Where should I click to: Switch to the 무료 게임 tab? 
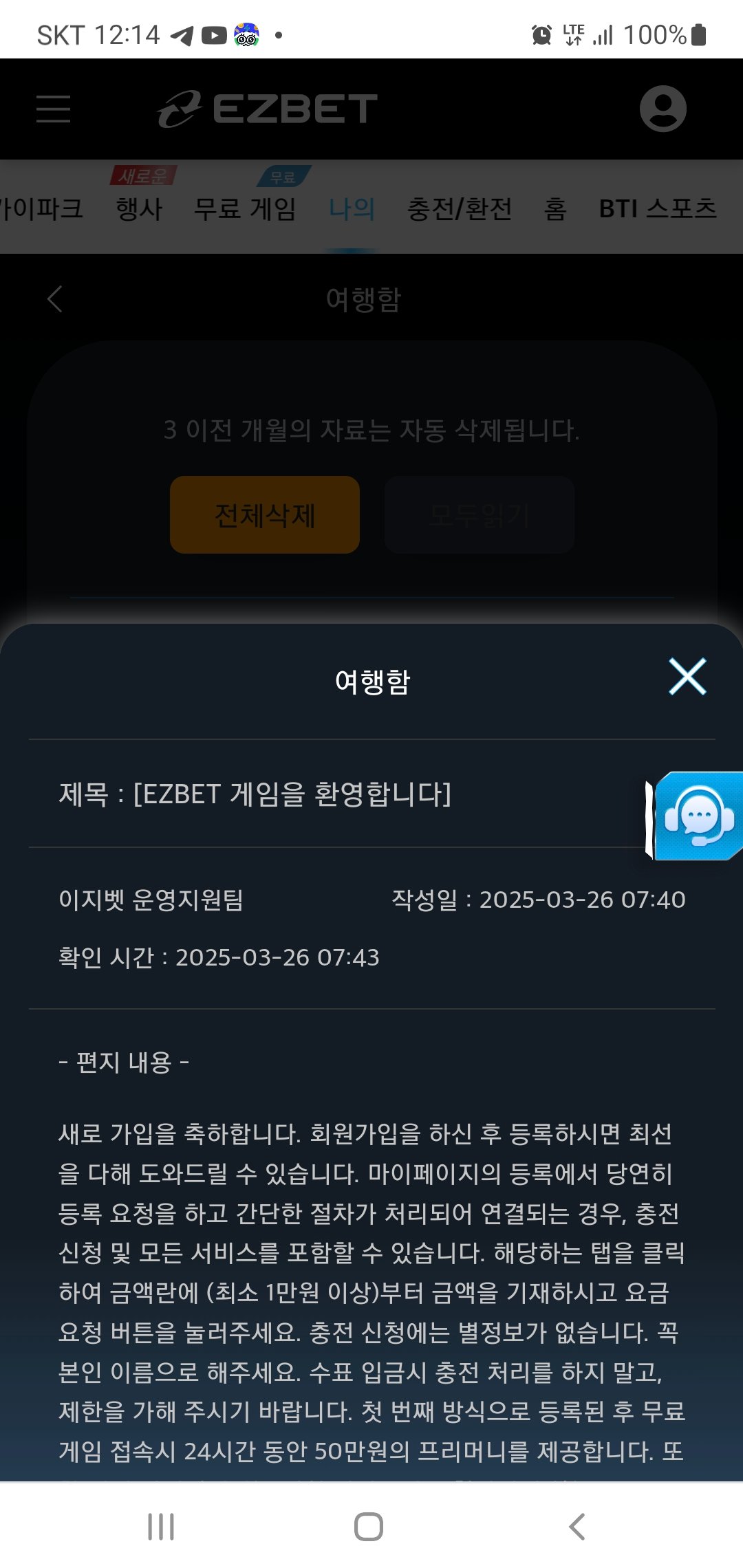pos(245,208)
